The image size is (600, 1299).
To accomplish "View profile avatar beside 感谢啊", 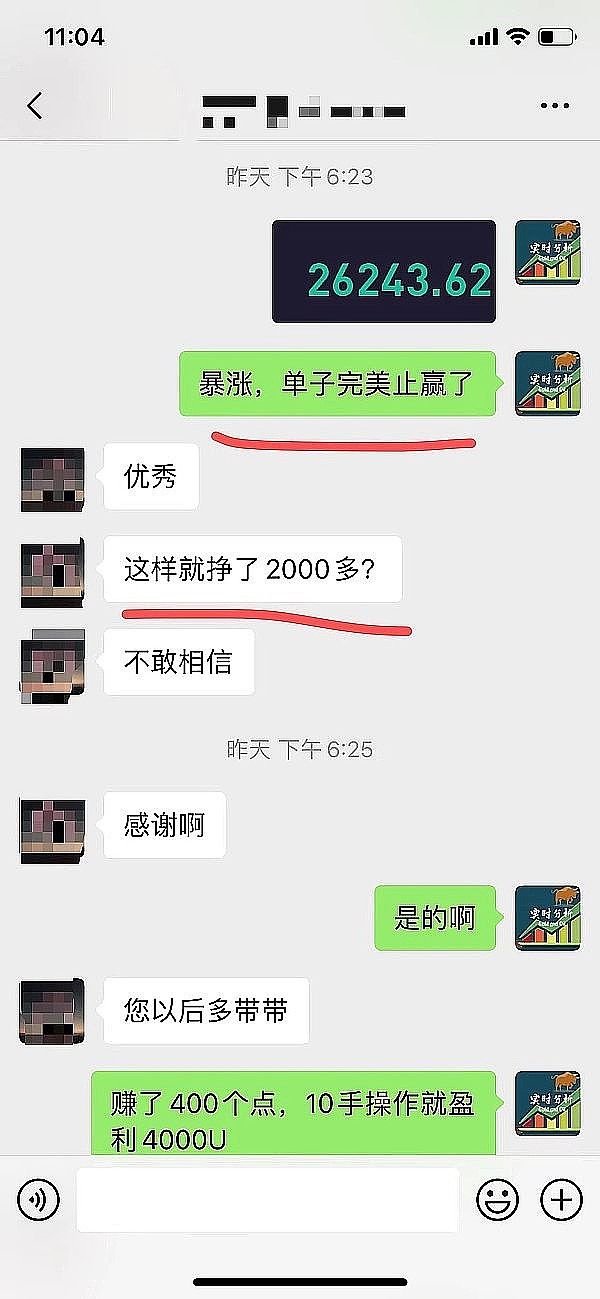I will (53, 831).
